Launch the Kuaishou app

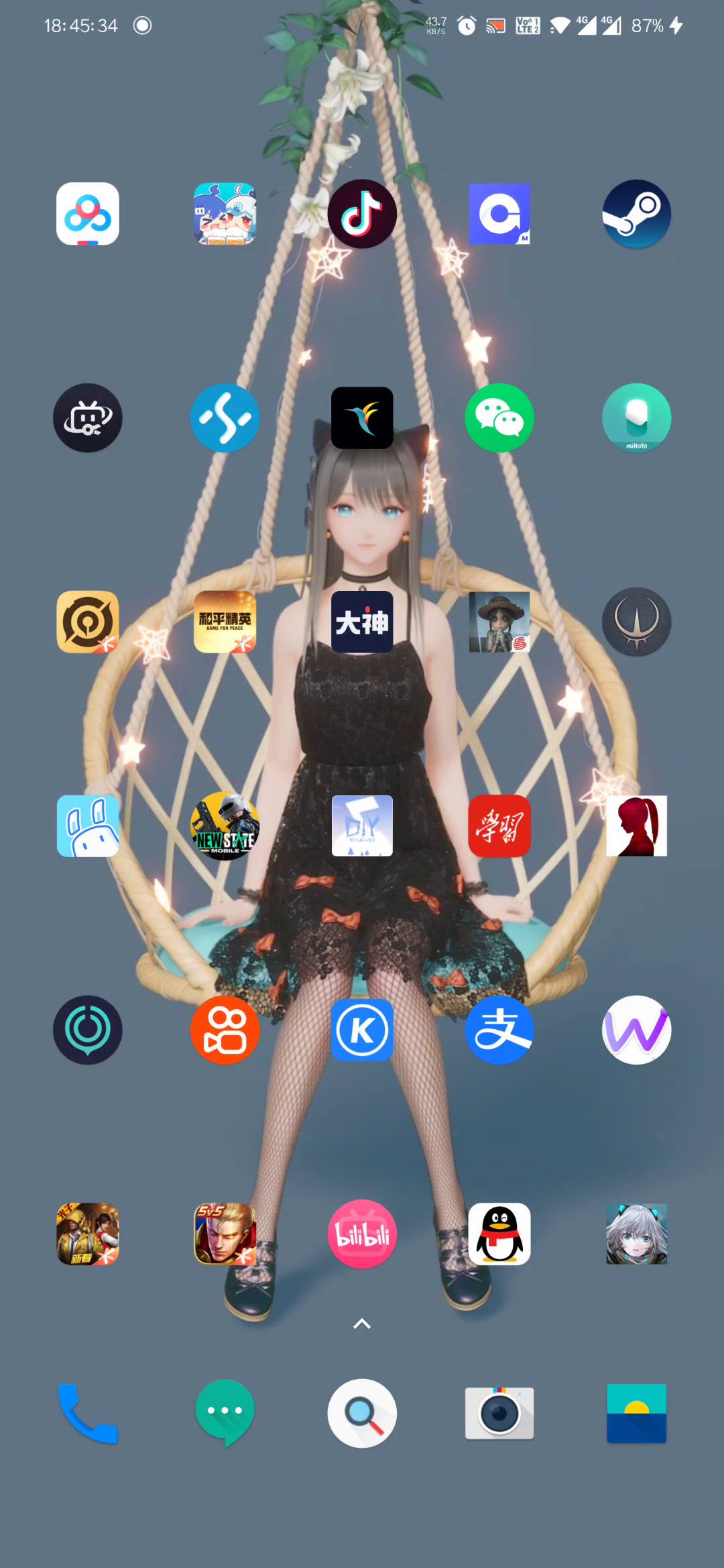point(225,1030)
